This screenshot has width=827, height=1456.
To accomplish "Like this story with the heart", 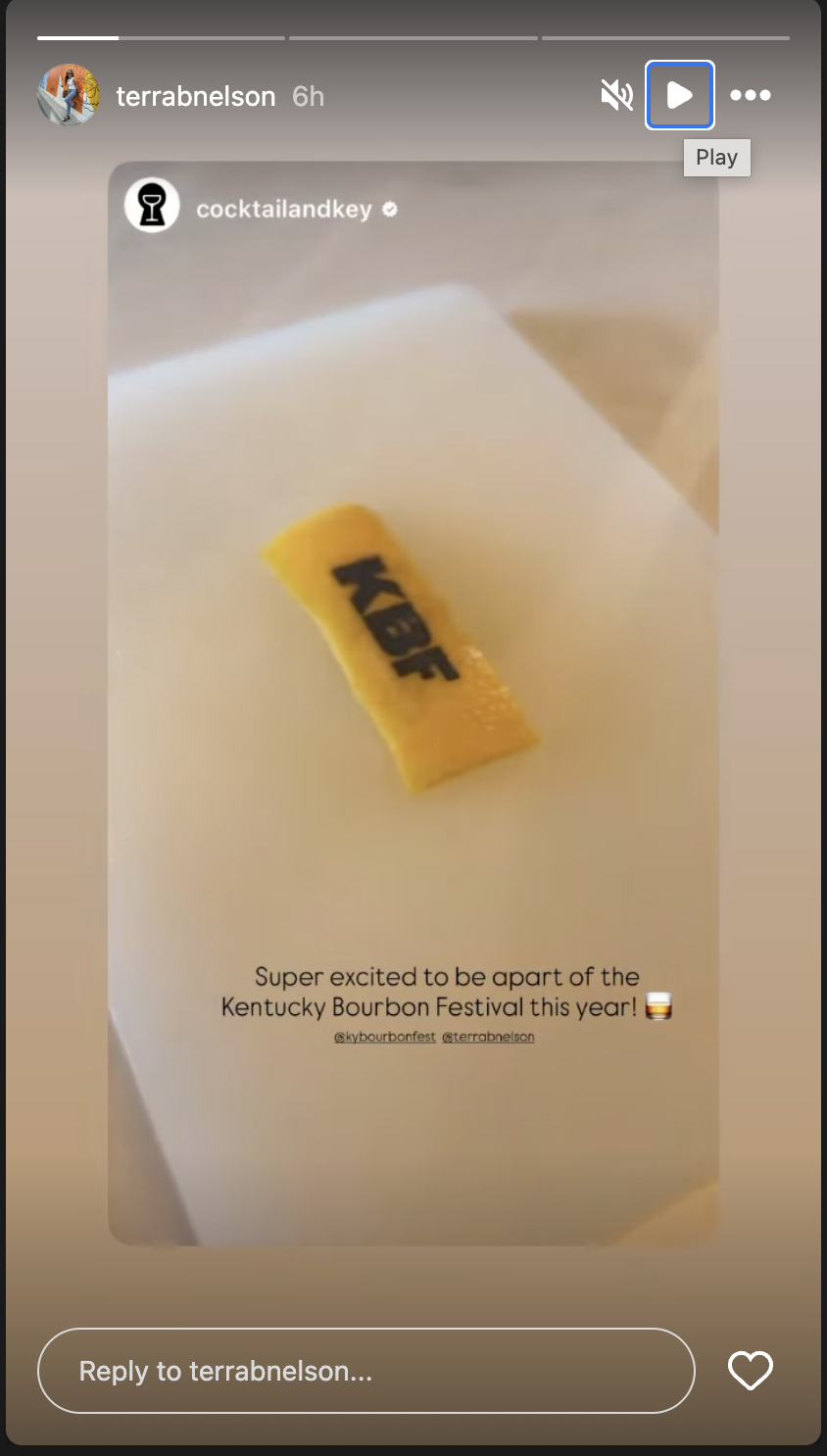I will click(x=751, y=1370).
